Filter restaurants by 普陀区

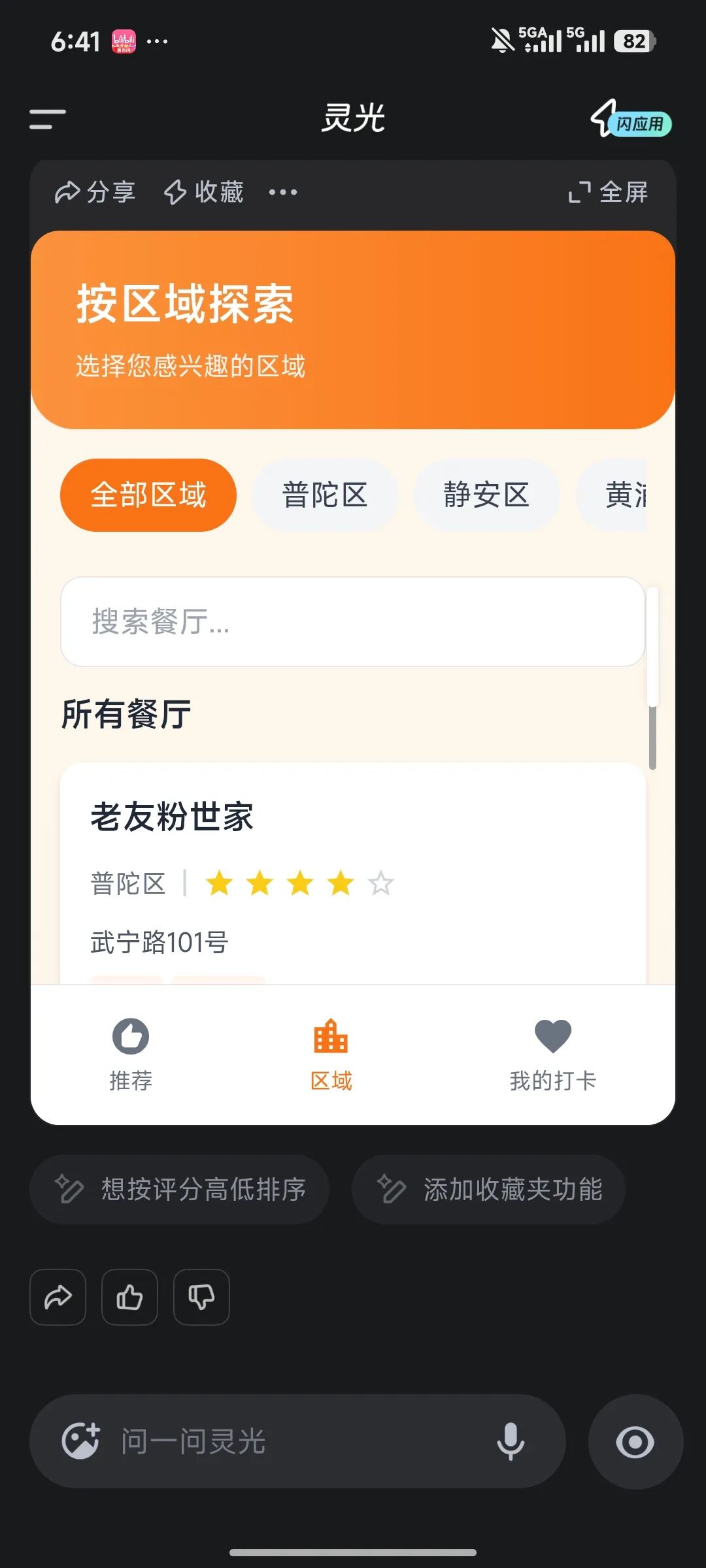(x=325, y=495)
